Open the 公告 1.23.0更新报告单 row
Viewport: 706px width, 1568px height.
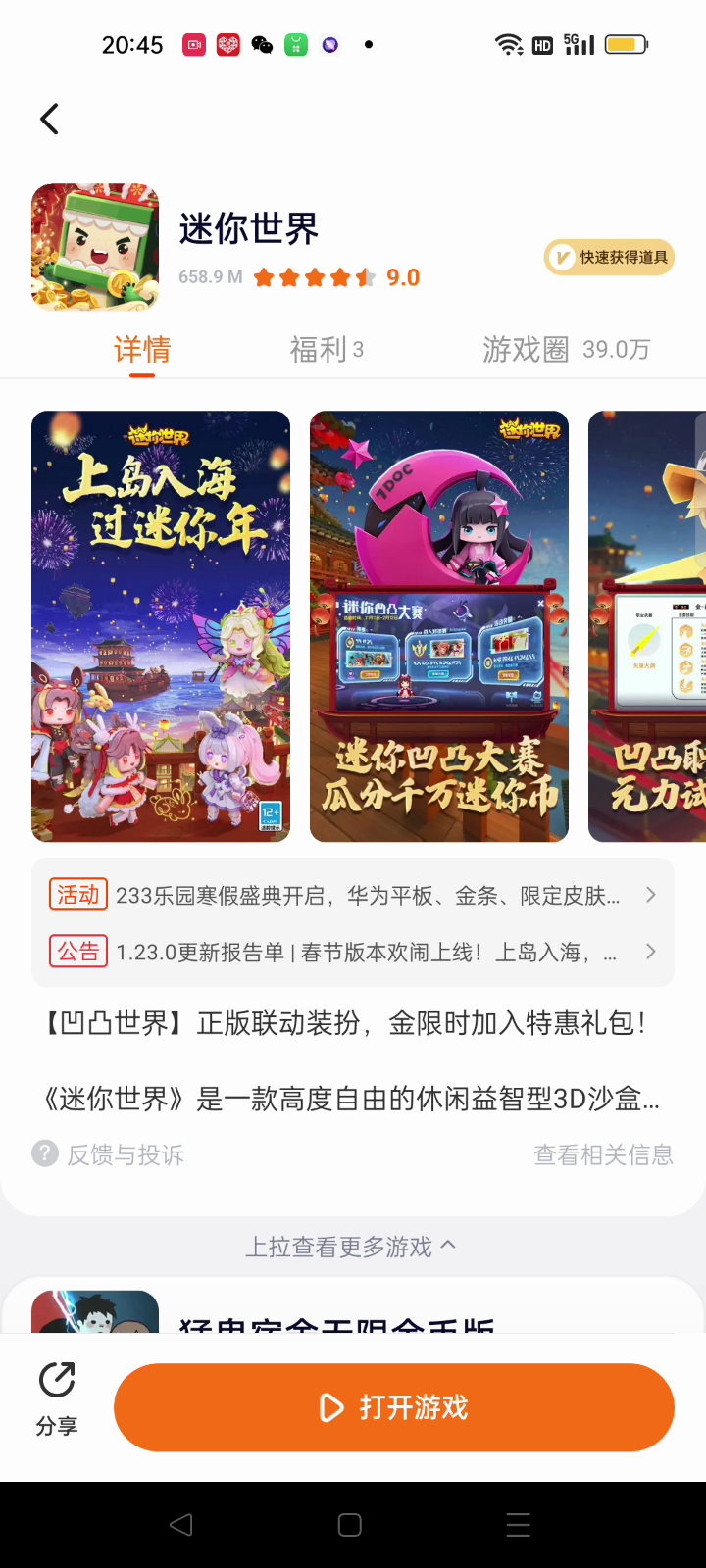click(353, 953)
